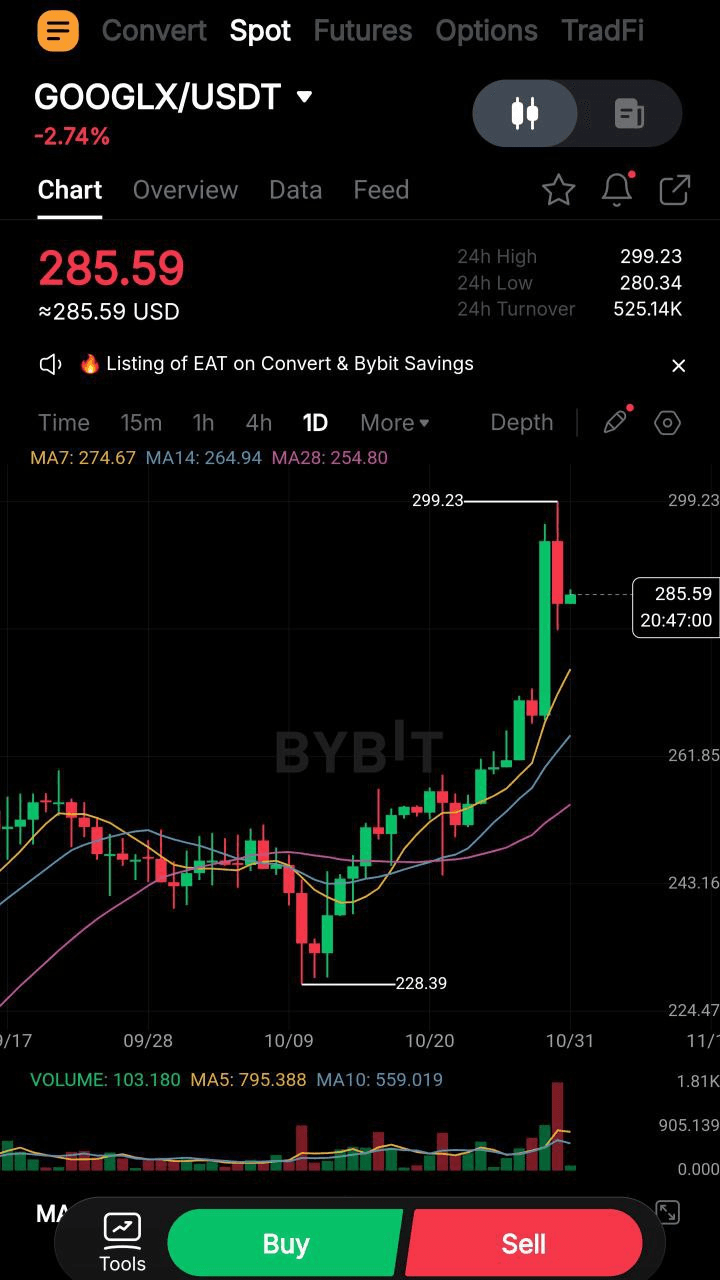
Task: Expand the More intervals dropdown
Action: click(395, 423)
